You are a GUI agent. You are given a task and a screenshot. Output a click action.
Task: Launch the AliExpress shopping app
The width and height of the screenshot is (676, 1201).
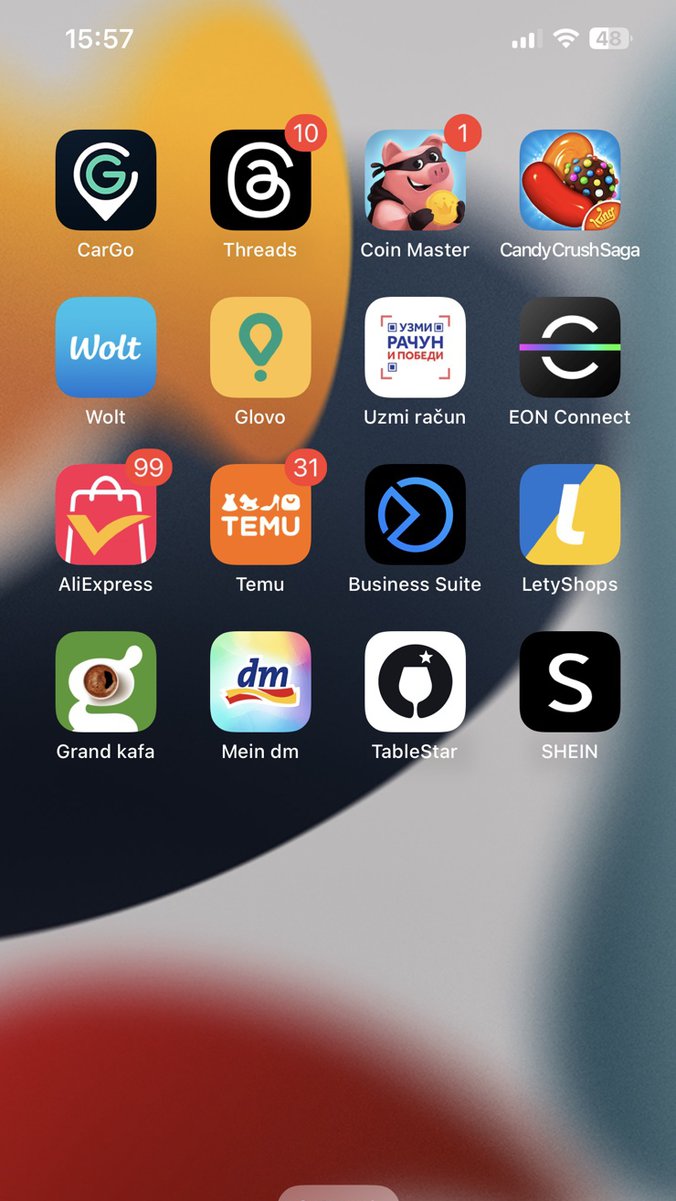coord(105,514)
